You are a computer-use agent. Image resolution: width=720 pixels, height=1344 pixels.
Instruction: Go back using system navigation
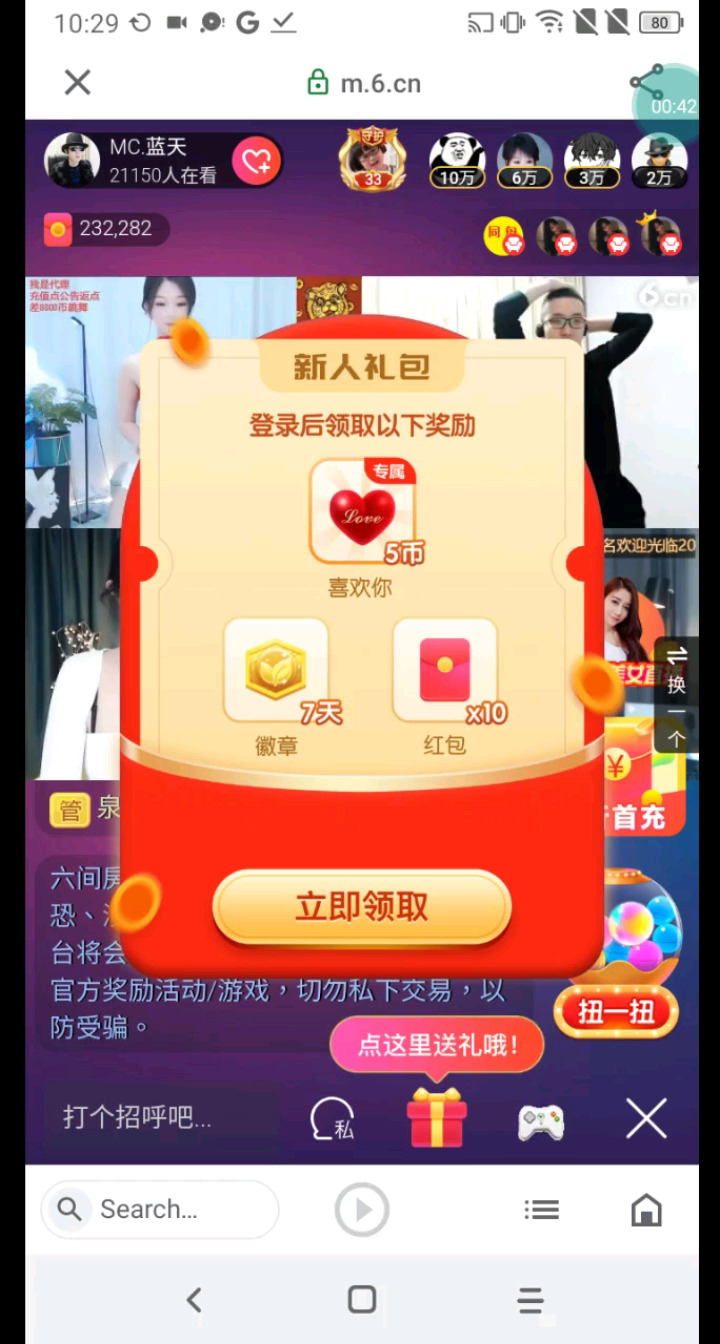194,1300
